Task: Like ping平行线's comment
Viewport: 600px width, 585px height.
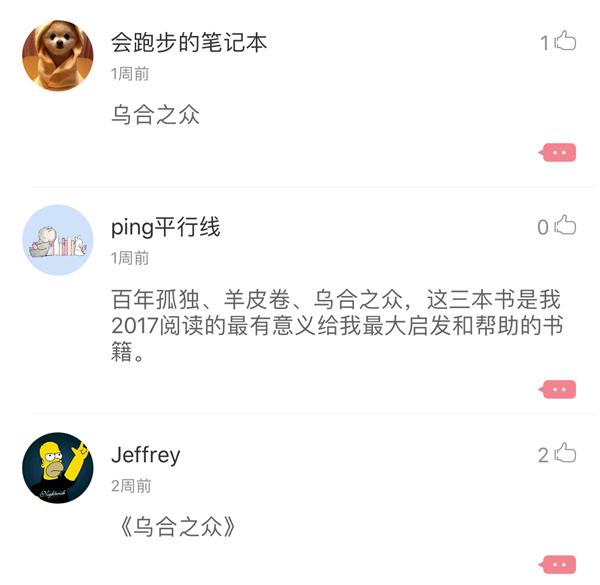Action: [x=565, y=226]
